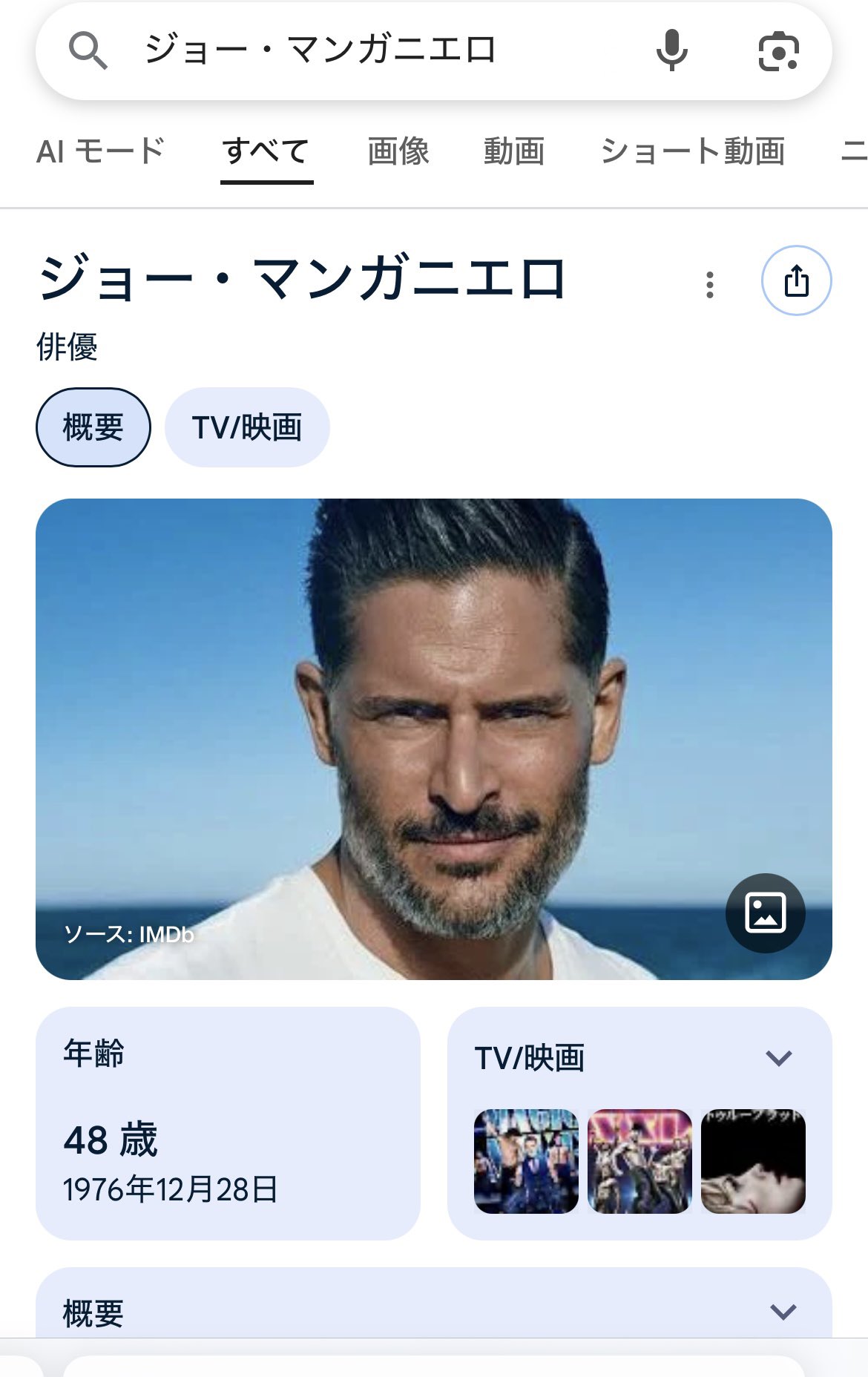The height and width of the screenshot is (1377, 868).
Task: View more images via the picture icon
Action: [765, 913]
